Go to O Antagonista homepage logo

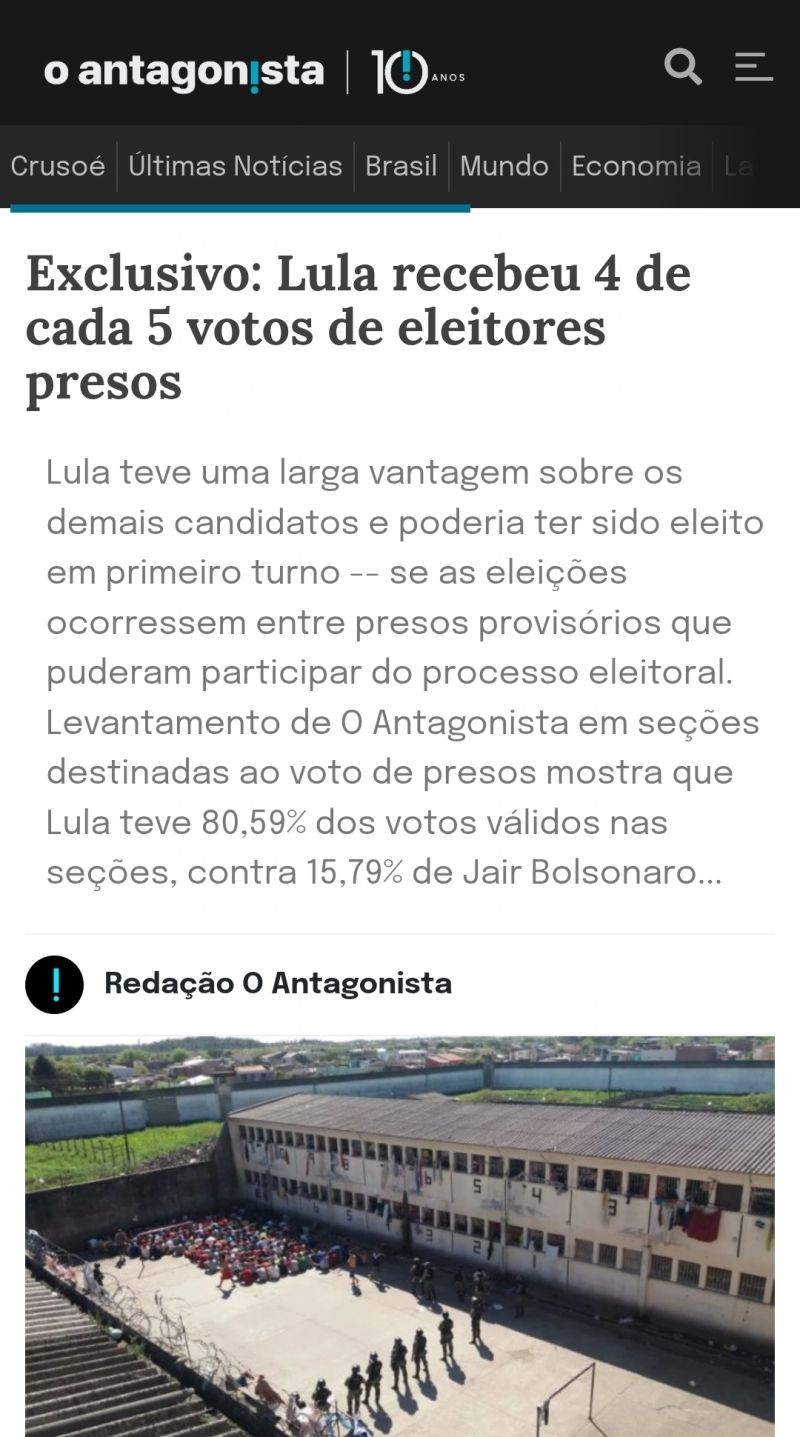coord(184,71)
